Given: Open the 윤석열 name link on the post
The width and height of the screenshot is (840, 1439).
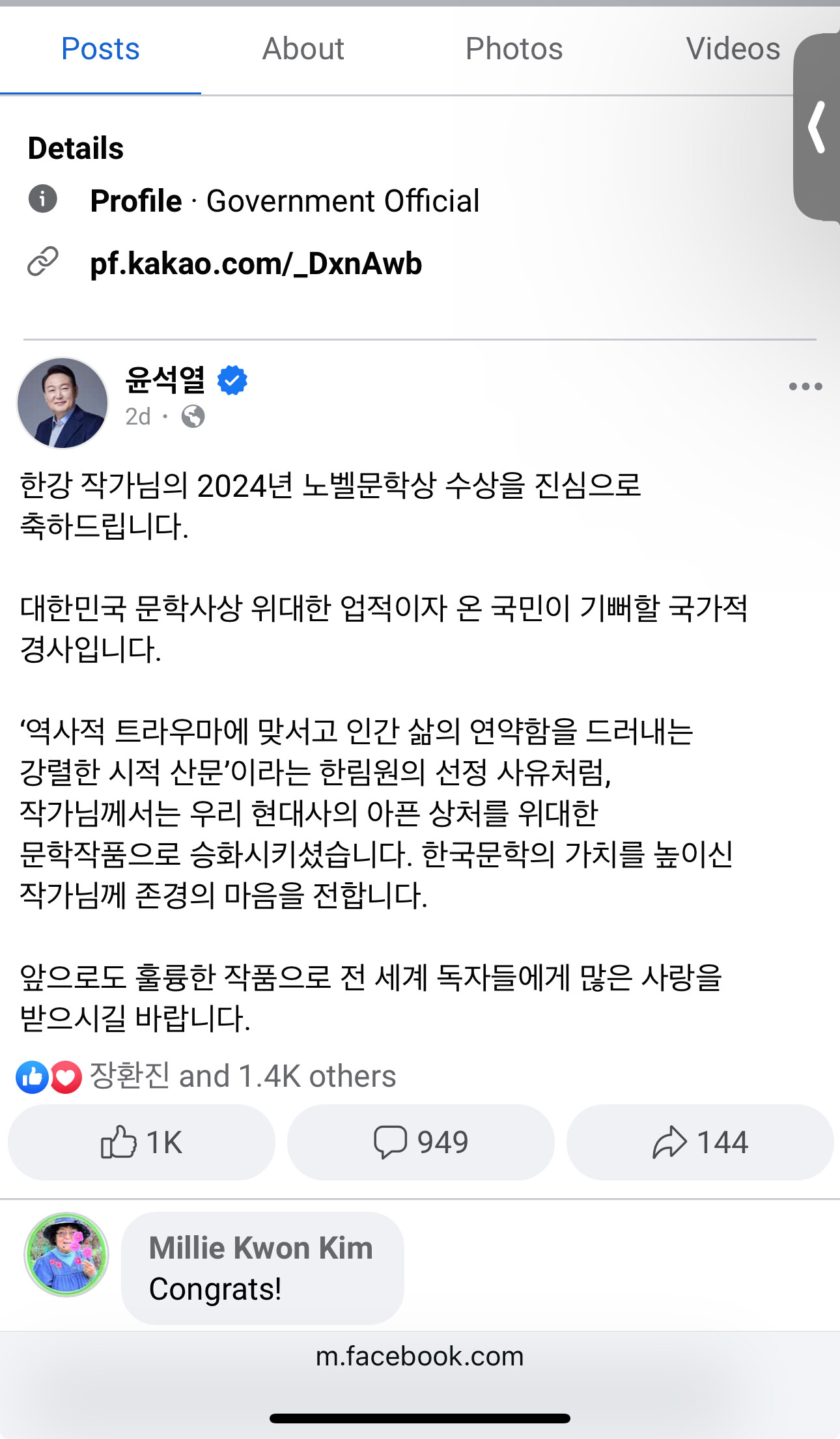Looking at the screenshot, I should (x=165, y=380).
